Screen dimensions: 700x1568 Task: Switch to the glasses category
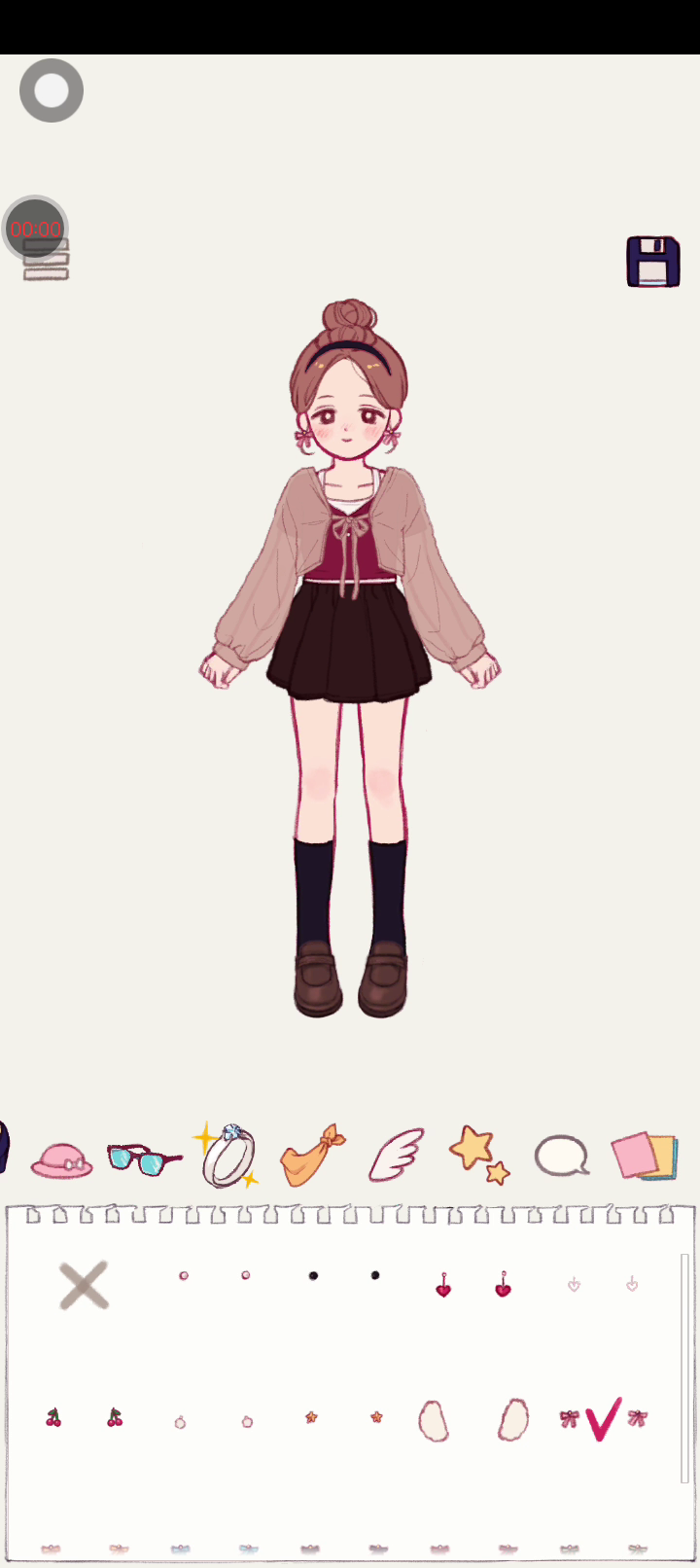tap(144, 1158)
